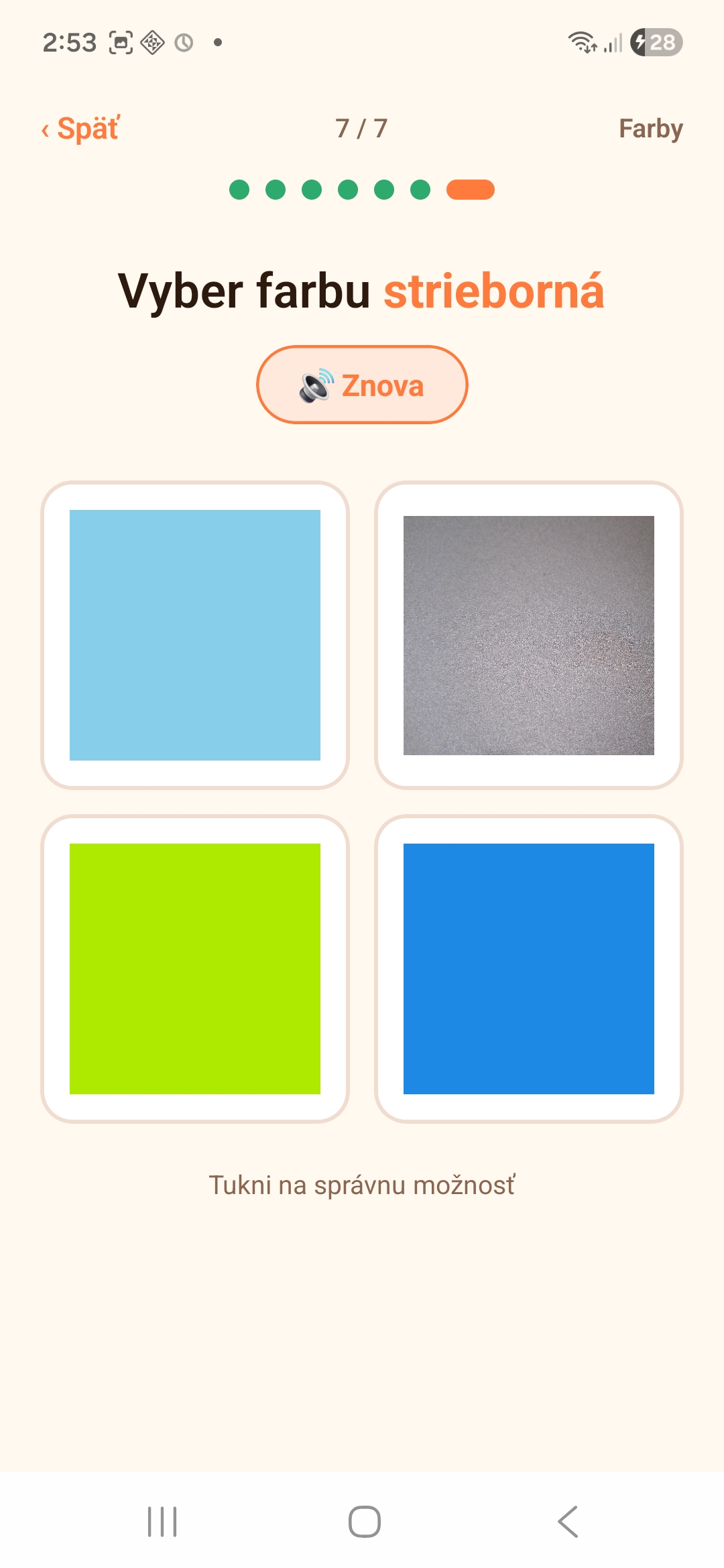724x1568 pixels.
Task: Choose the silver textured color card
Action: pyautogui.click(x=529, y=635)
